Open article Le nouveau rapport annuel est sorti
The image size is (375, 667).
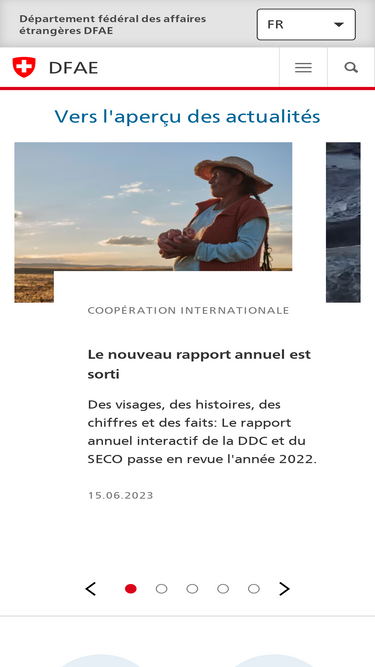tap(199, 364)
